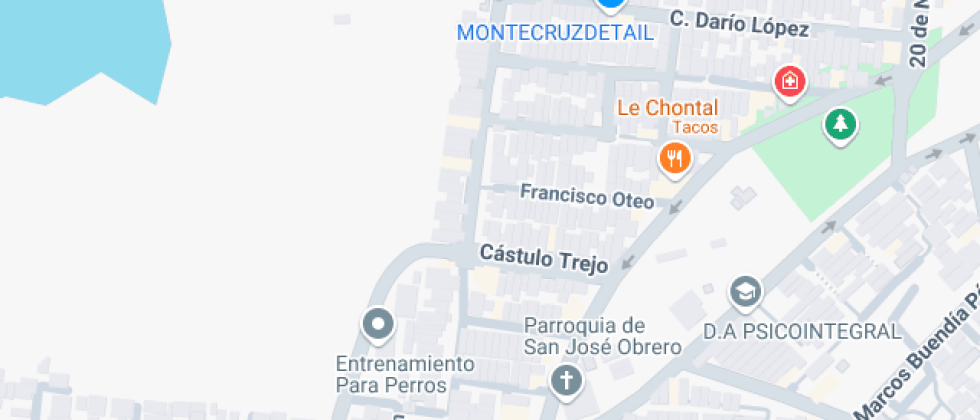This screenshot has height=420, width=980.
Task: Open Parroquia de San José Obrero pin
Action: 566,381
